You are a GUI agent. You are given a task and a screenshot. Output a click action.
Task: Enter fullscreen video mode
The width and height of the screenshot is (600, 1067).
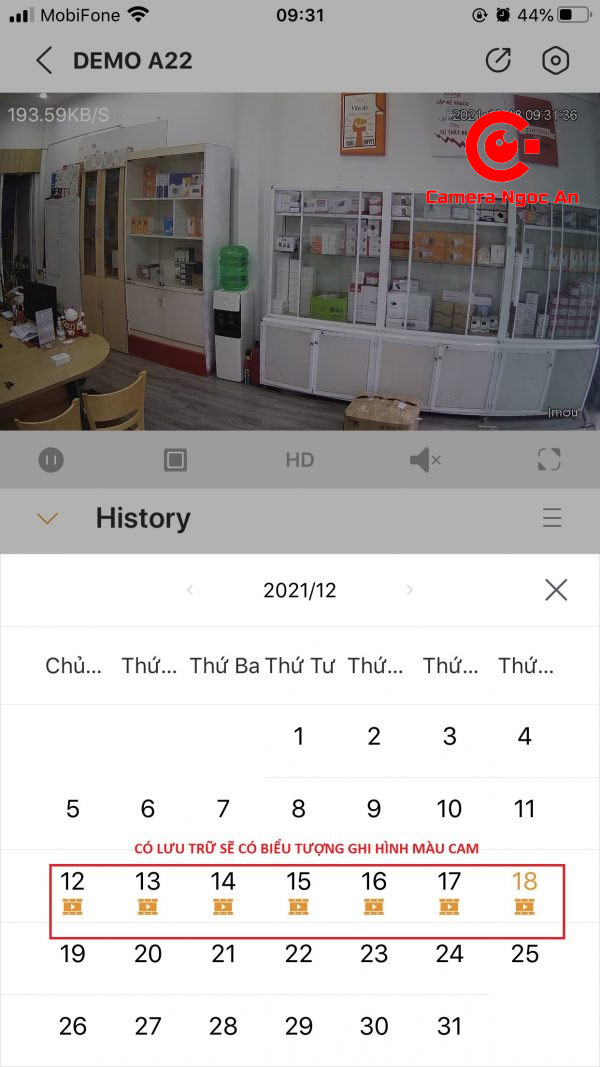point(549,460)
